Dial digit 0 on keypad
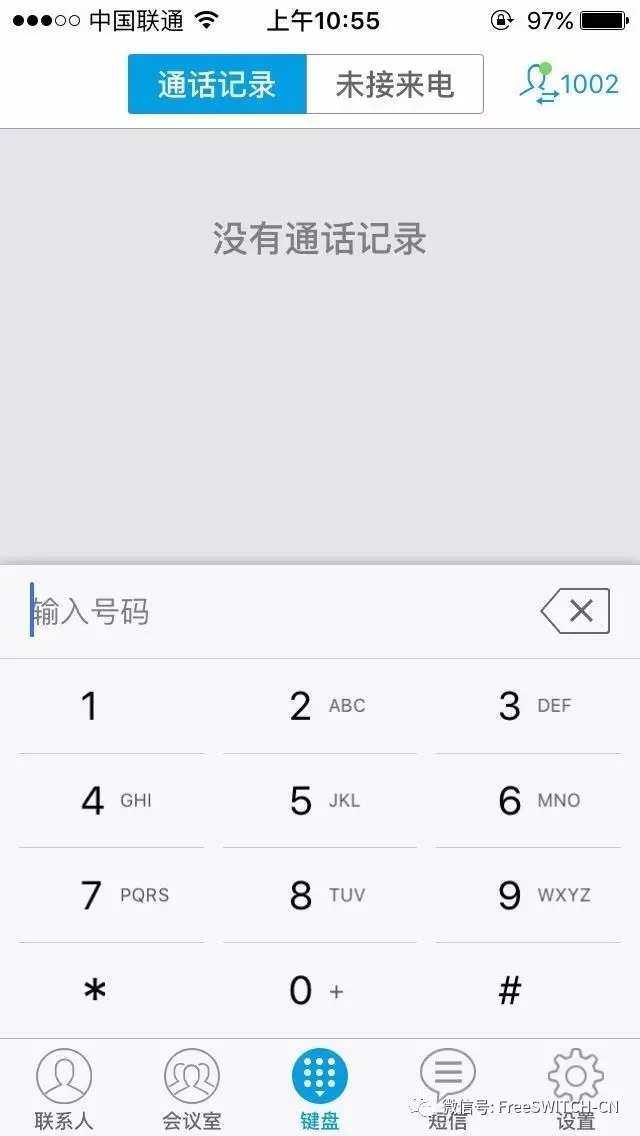This screenshot has width=640, height=1136. pyautogui.click(x=320, y=990)
